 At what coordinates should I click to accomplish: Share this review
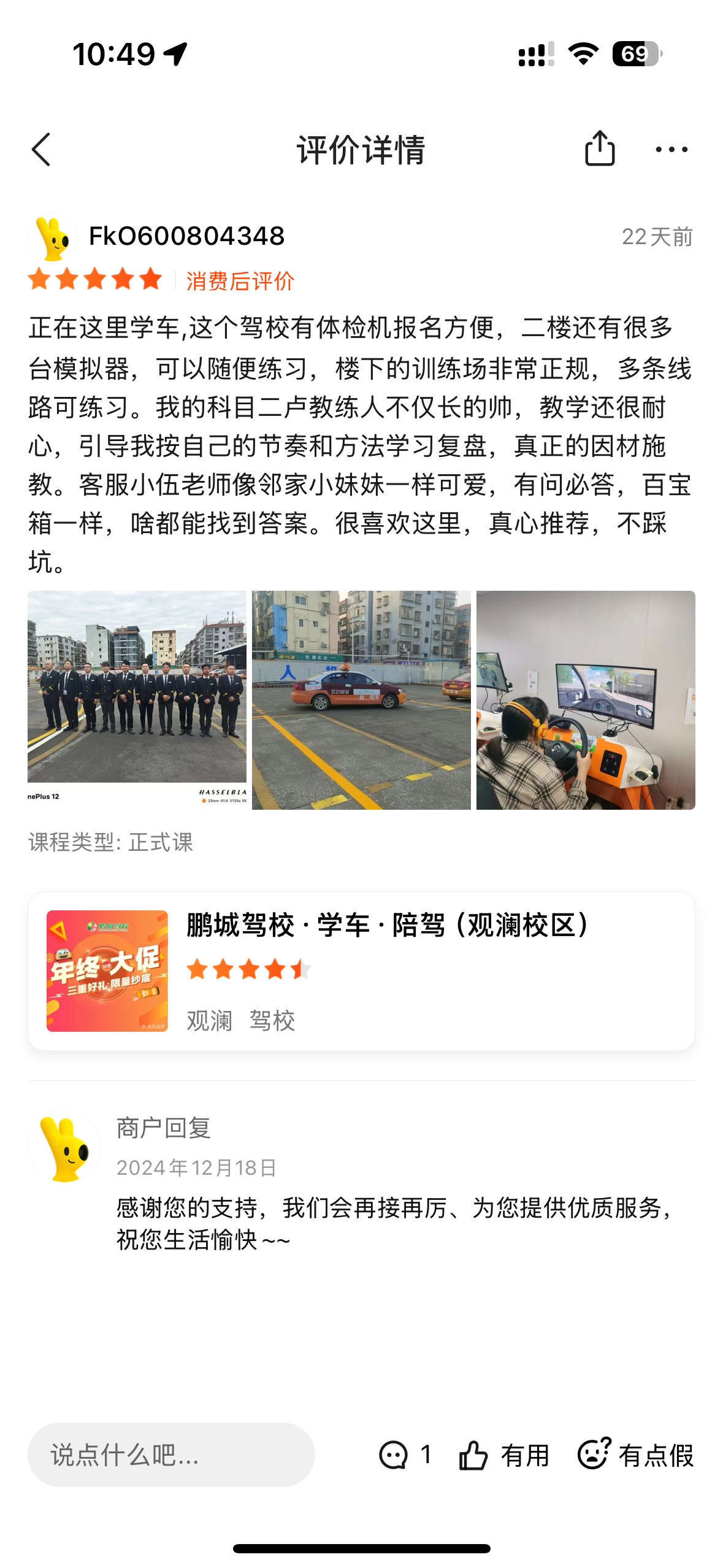click(599, 148)
